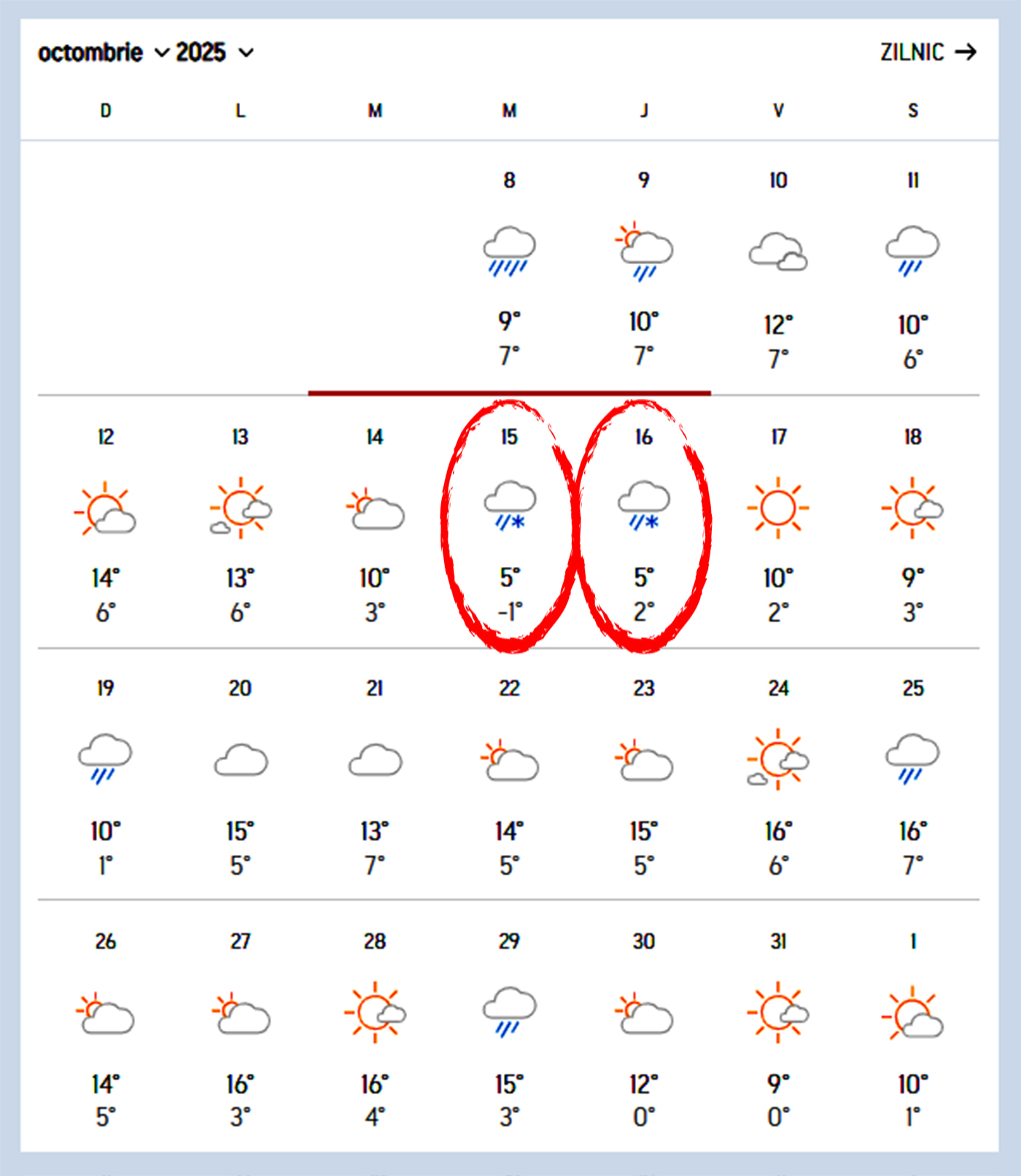
Task: Open the 2025 year dropdown
Action: coord(214,53)
